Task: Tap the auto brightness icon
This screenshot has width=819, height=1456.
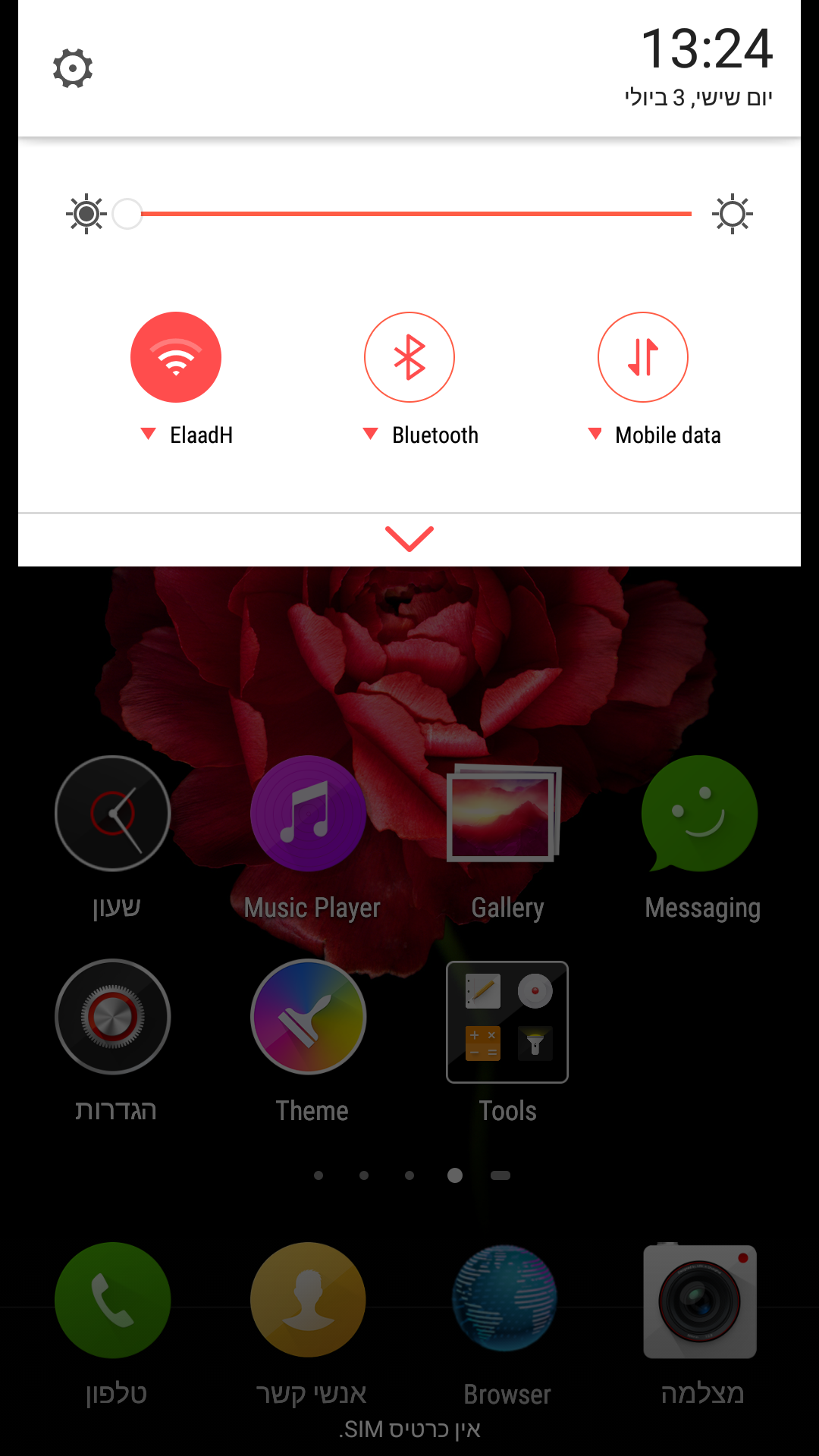Action: tap(86, 214)
